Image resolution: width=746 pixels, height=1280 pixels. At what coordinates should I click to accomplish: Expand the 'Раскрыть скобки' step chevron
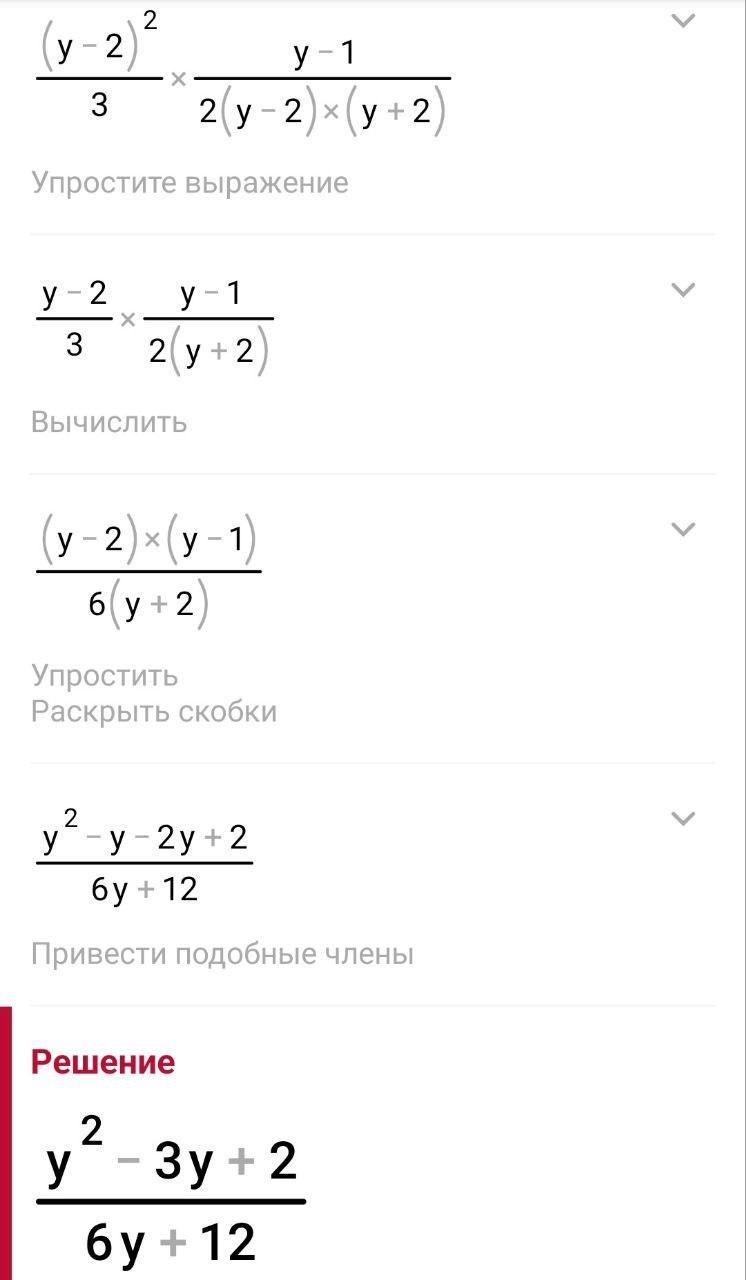(x=682, y=529)
